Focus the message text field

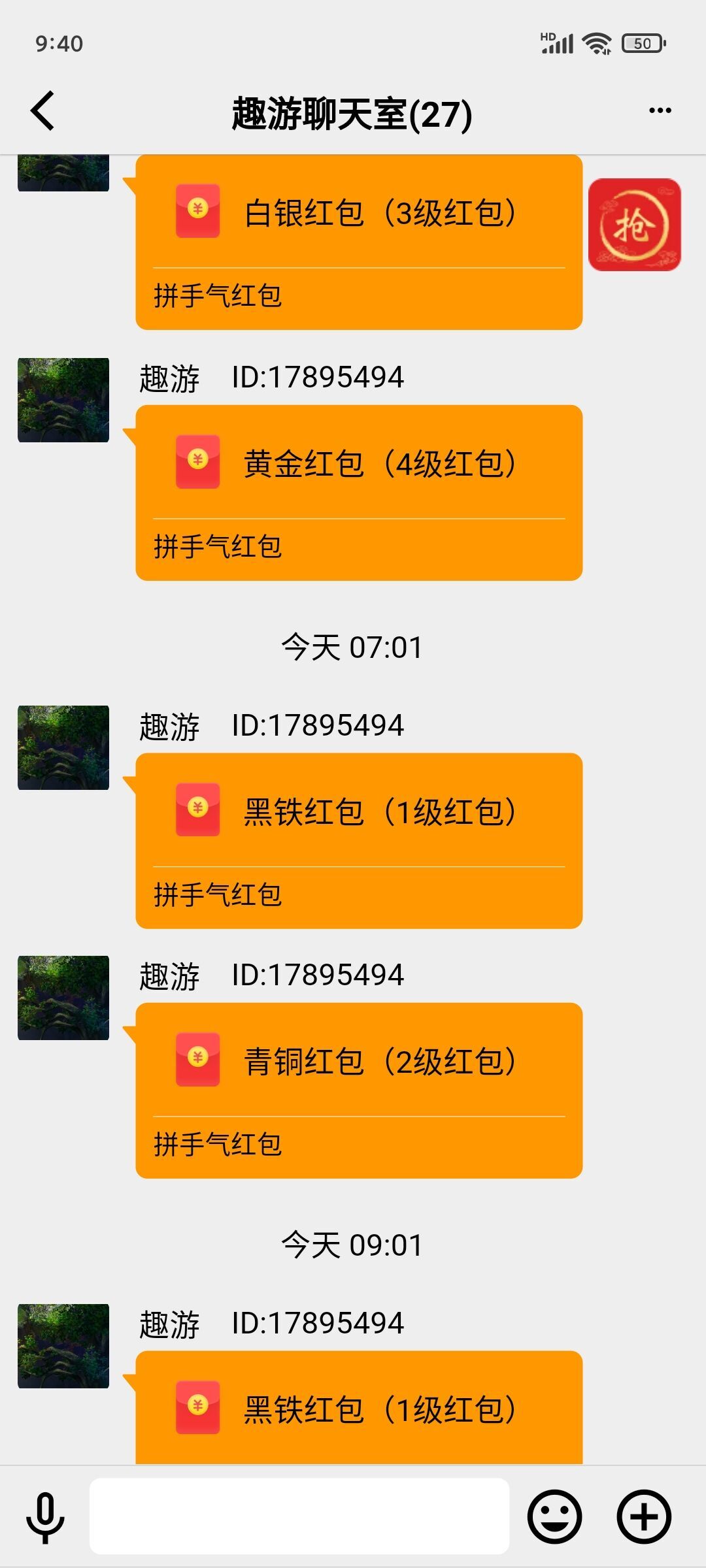(299, 1516)
